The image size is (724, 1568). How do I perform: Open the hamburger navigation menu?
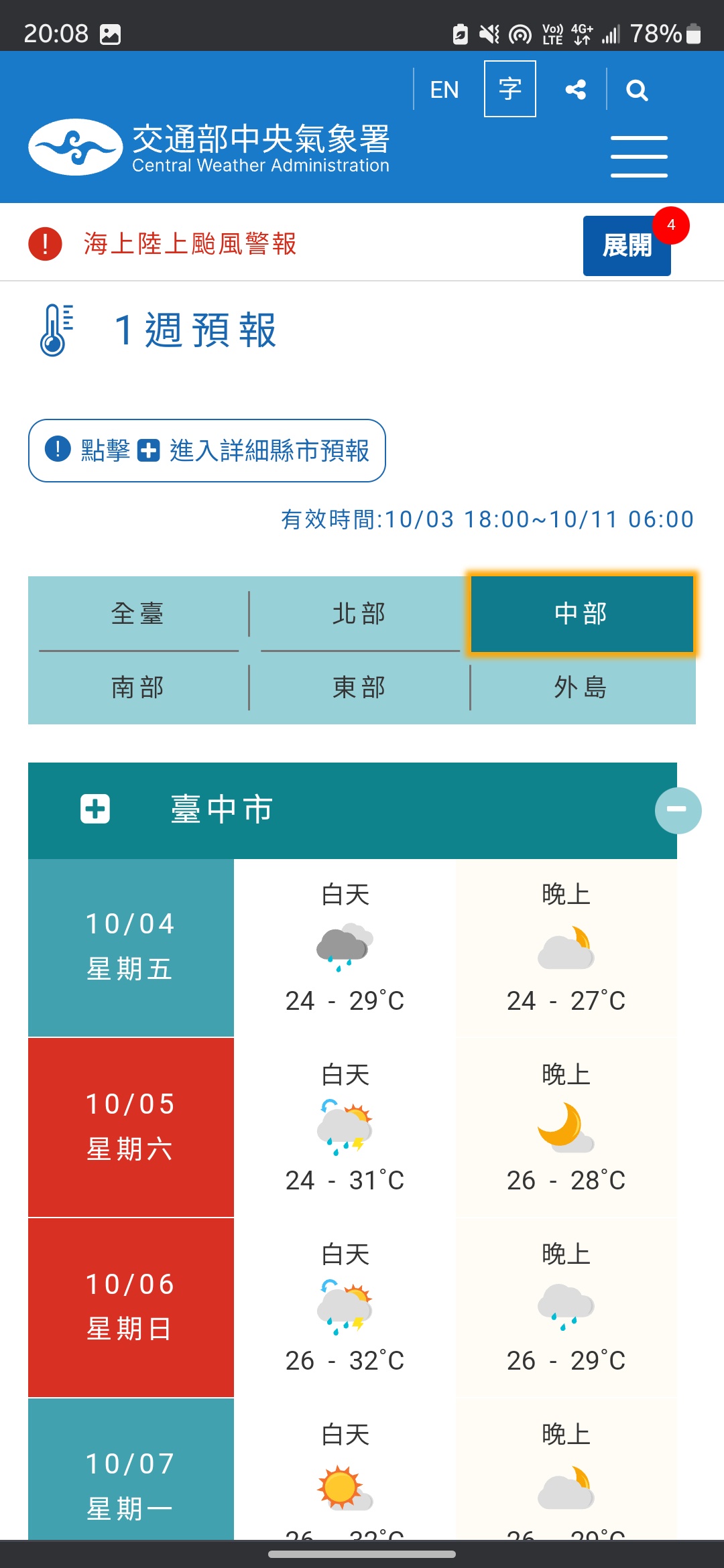click(639, 157)
